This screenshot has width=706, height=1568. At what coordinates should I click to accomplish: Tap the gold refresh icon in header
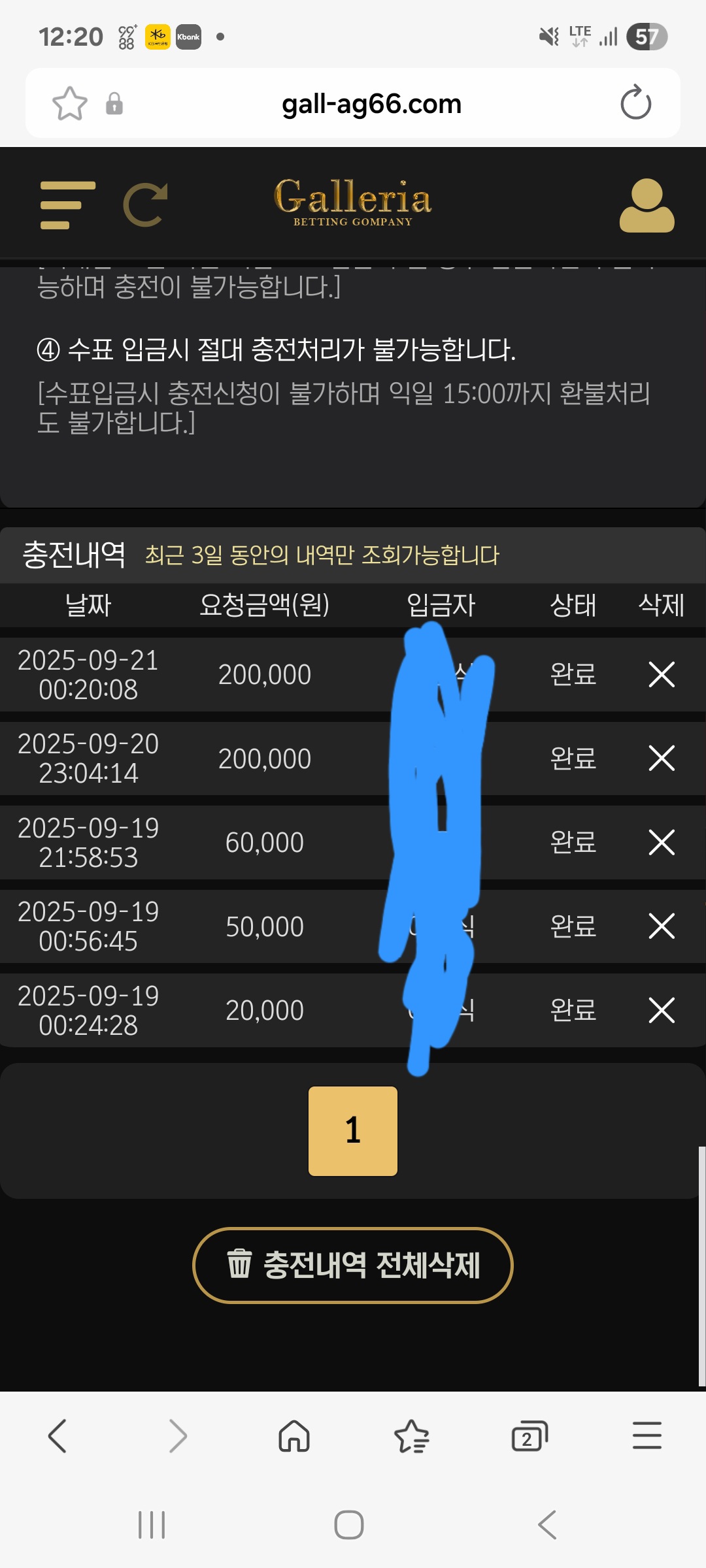(x=145, y=205)
